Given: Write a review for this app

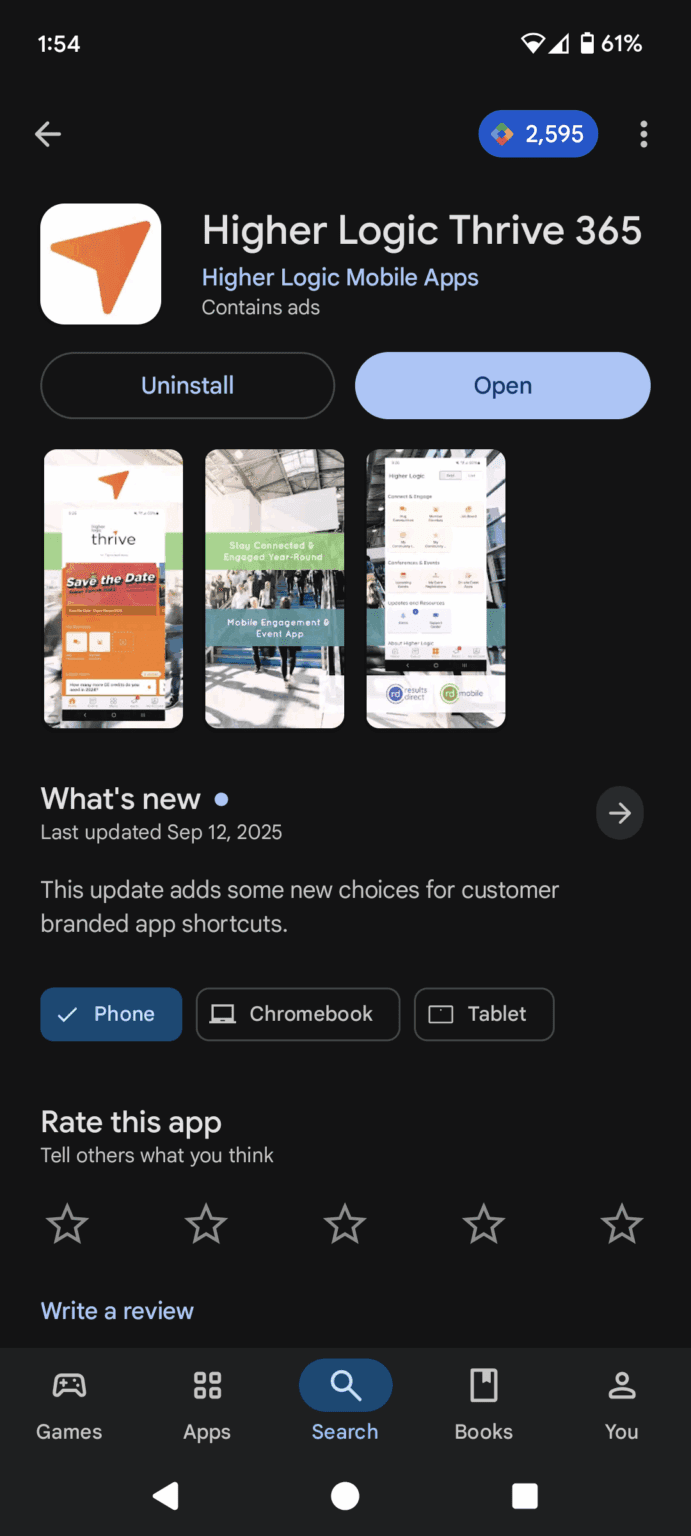Looking at the screenshot, I should pos(117,1311).
